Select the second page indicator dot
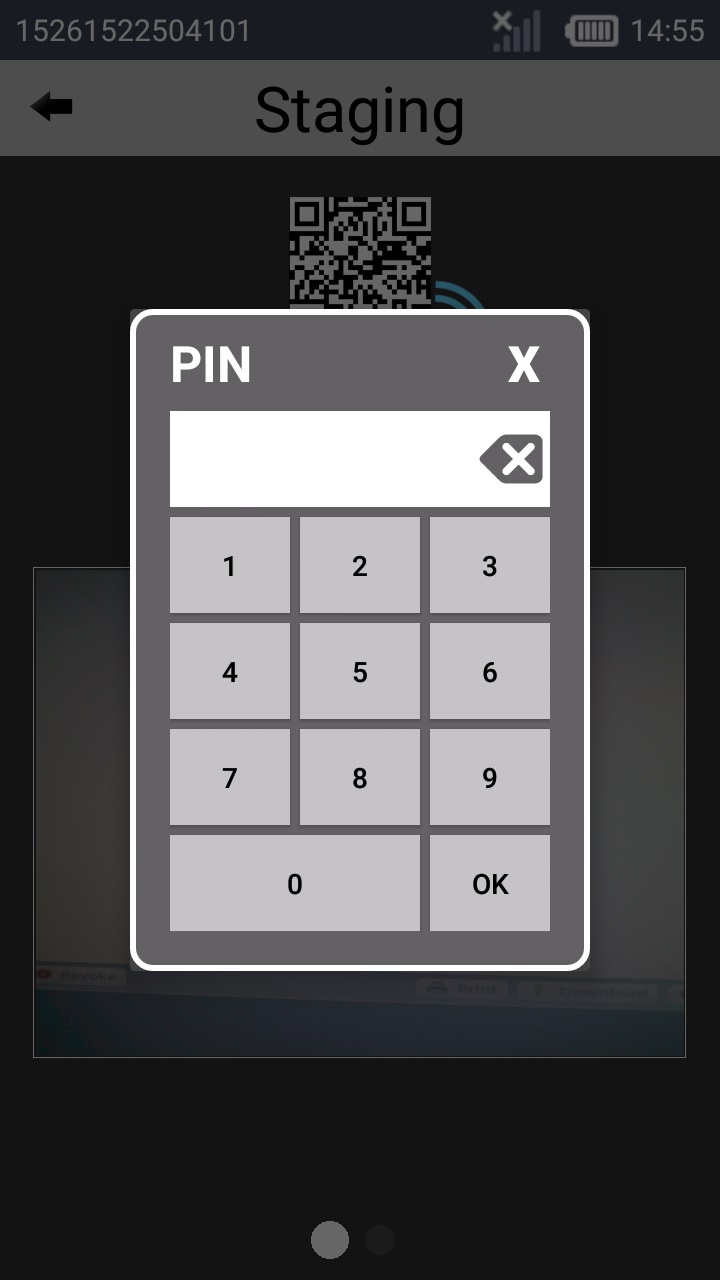 (x=379, y=1239)
